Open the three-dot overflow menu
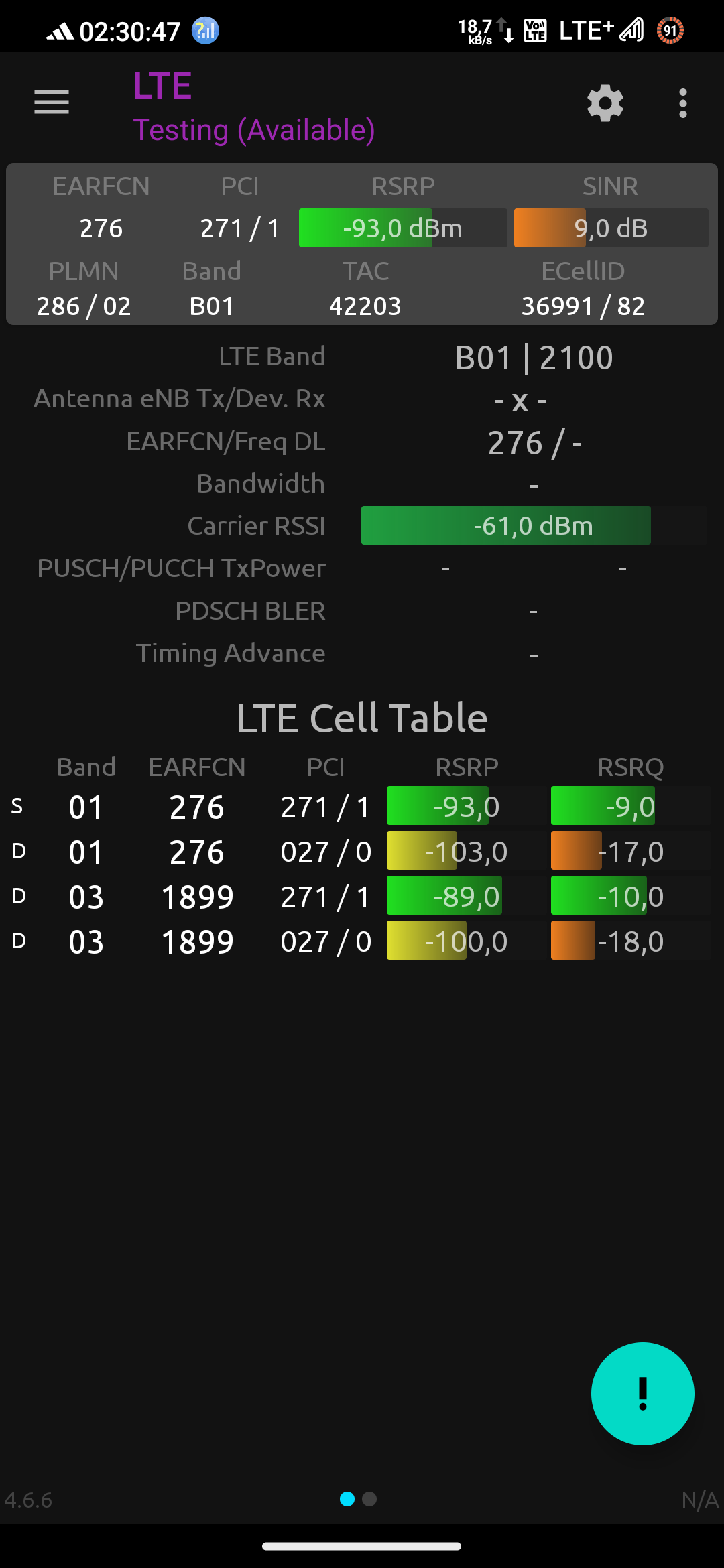Viewport: 724px width, 1568px height. pyautogui.click(x=682, y=103)
